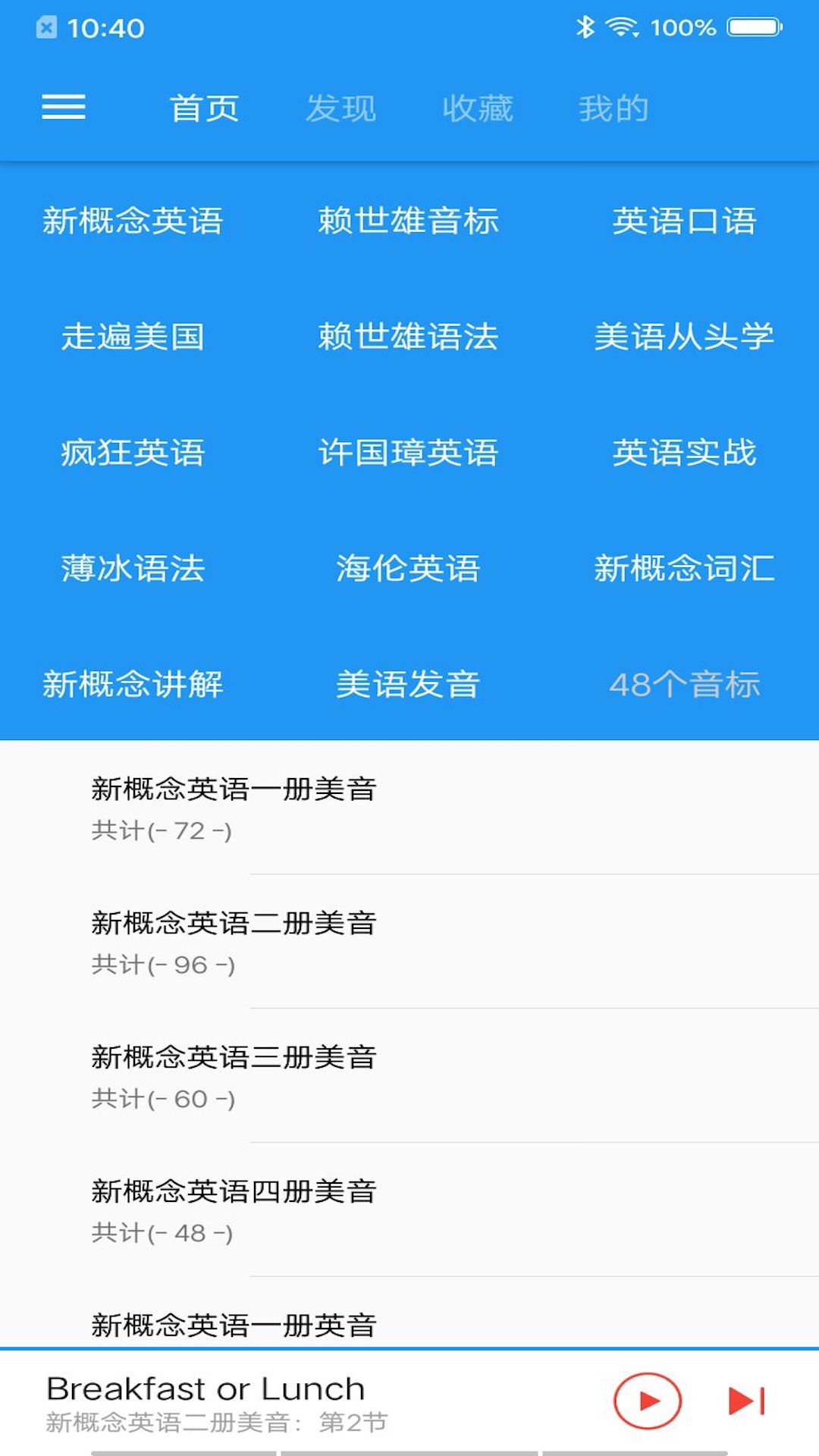Tap the current playing track title Breakfast or Lunch
Screen dimensions: 819x1456
[206, 1389]
